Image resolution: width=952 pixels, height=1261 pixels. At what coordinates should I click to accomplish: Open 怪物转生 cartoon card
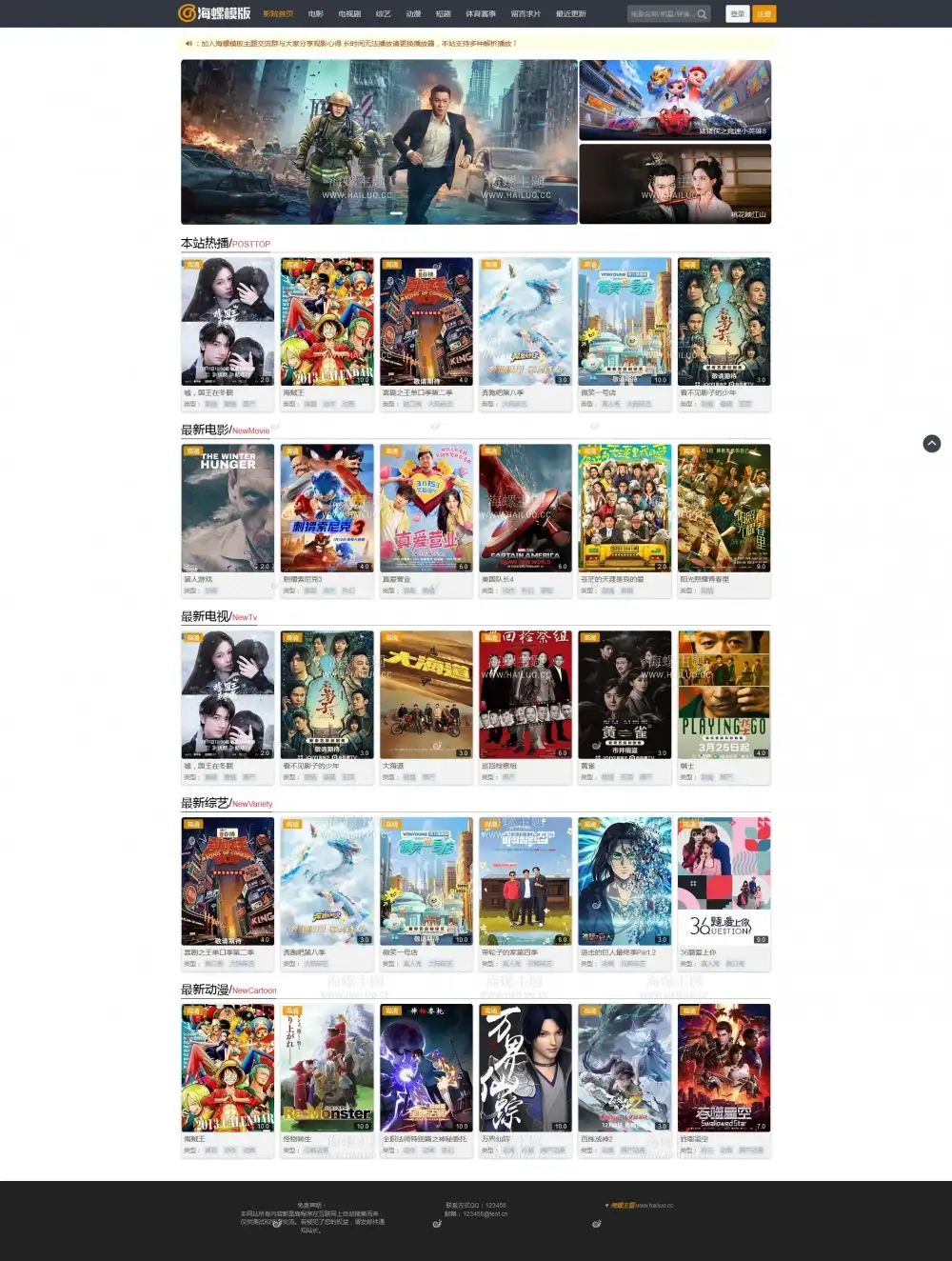click(x=327, y=1069)
